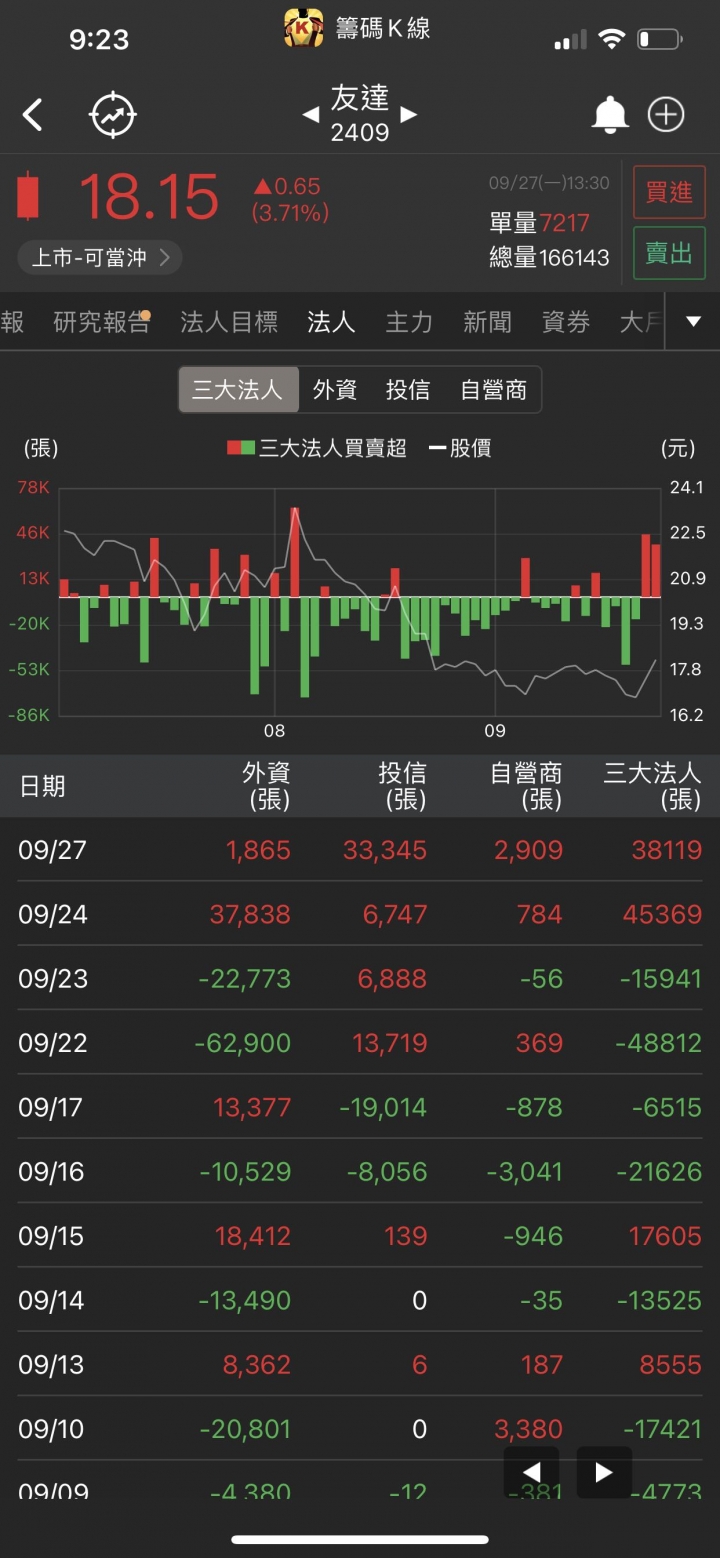Screen dimensions: 720x1558
Task: Select the 自營商 segment
Action: [x=493, y=389]
